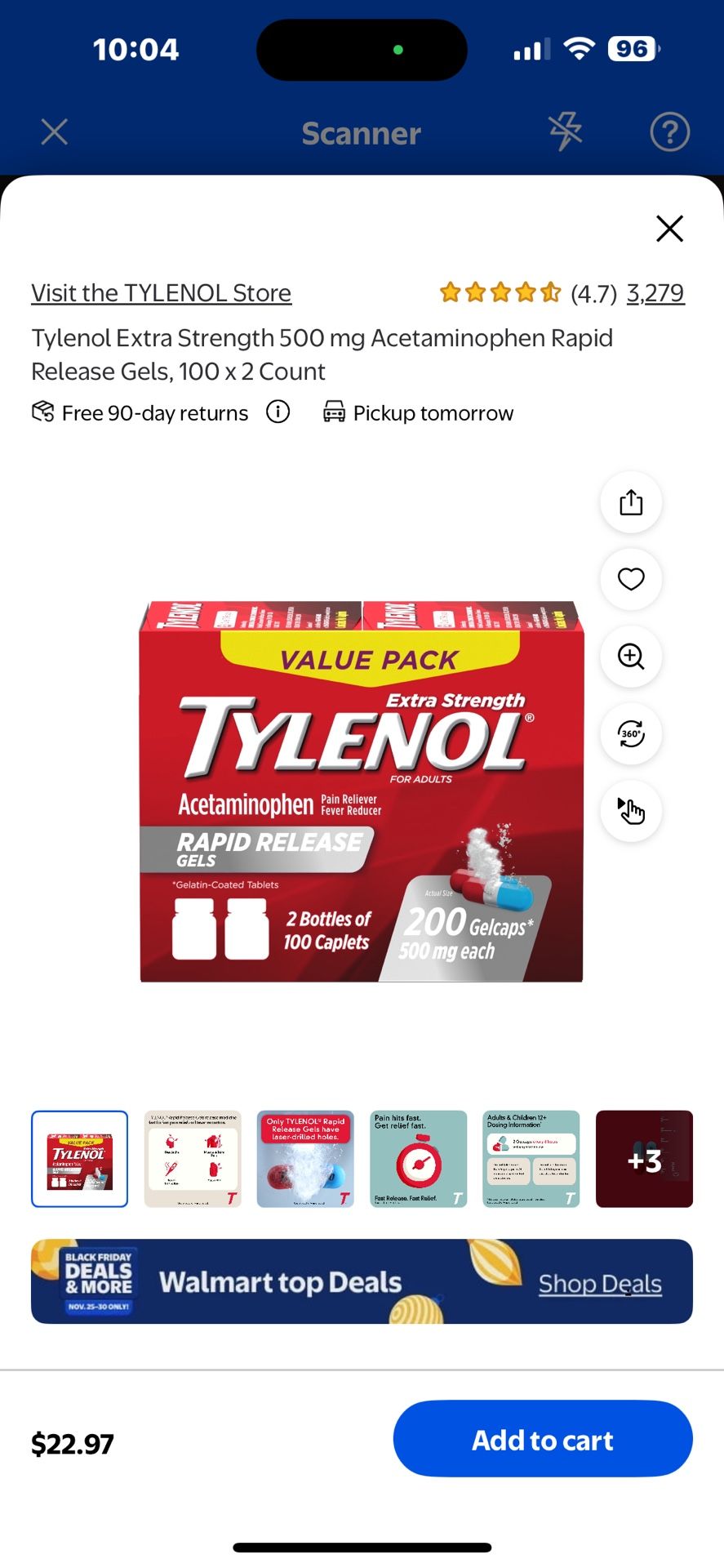Close the Scanner screen
The image size is (724, 1568).
(55, 131)
